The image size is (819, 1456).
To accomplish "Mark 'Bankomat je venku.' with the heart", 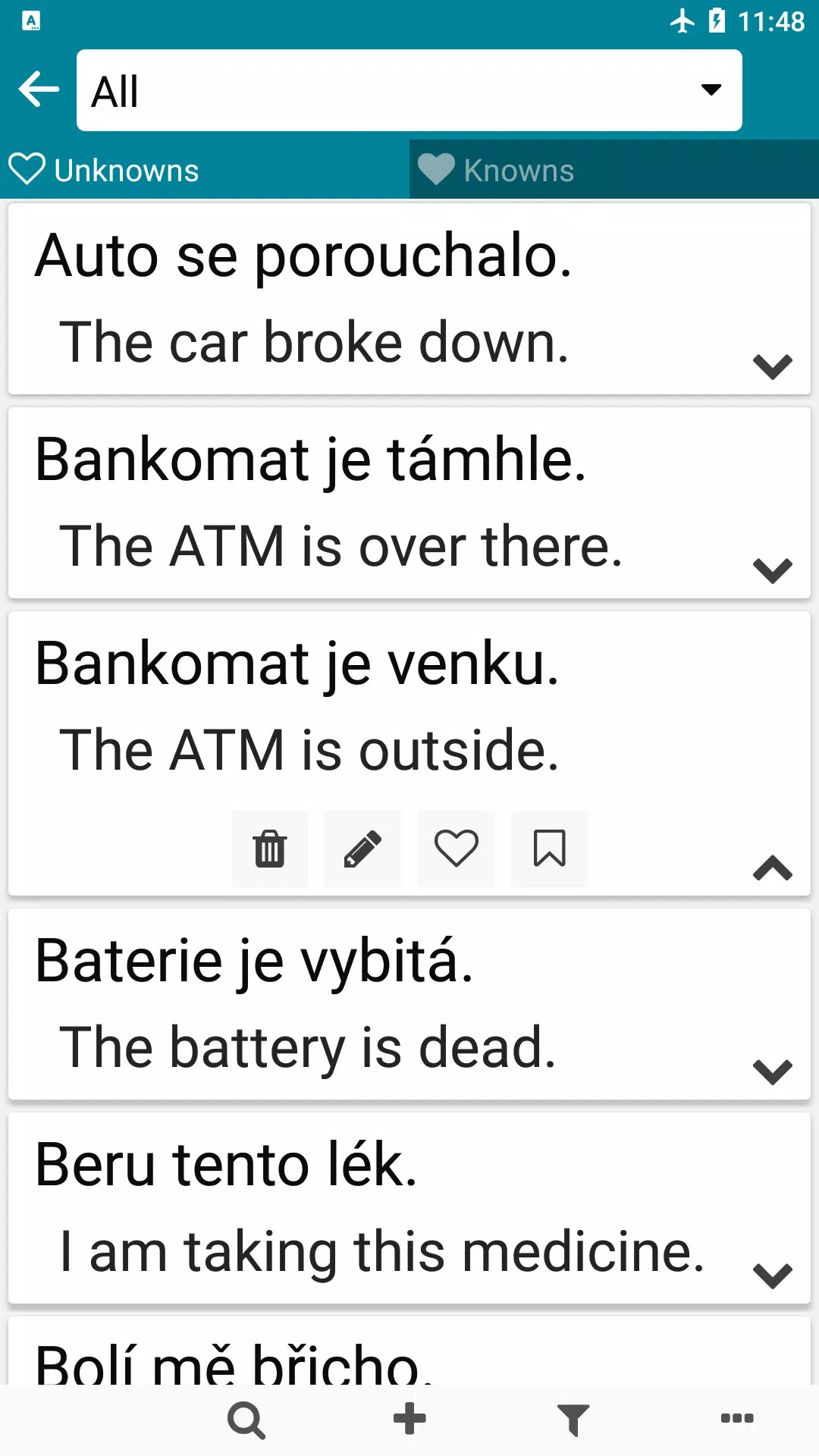I will pos(456,849).
